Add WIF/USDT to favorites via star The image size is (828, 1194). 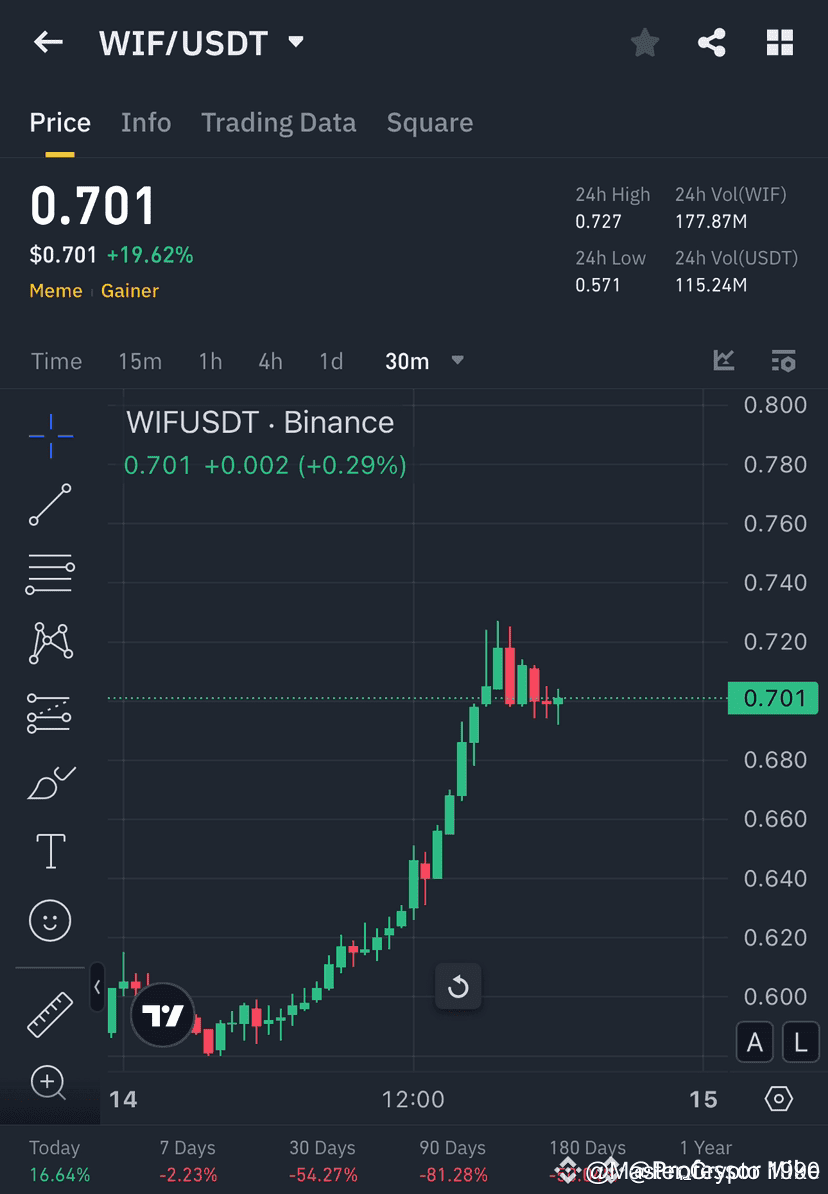pos(644,42)
